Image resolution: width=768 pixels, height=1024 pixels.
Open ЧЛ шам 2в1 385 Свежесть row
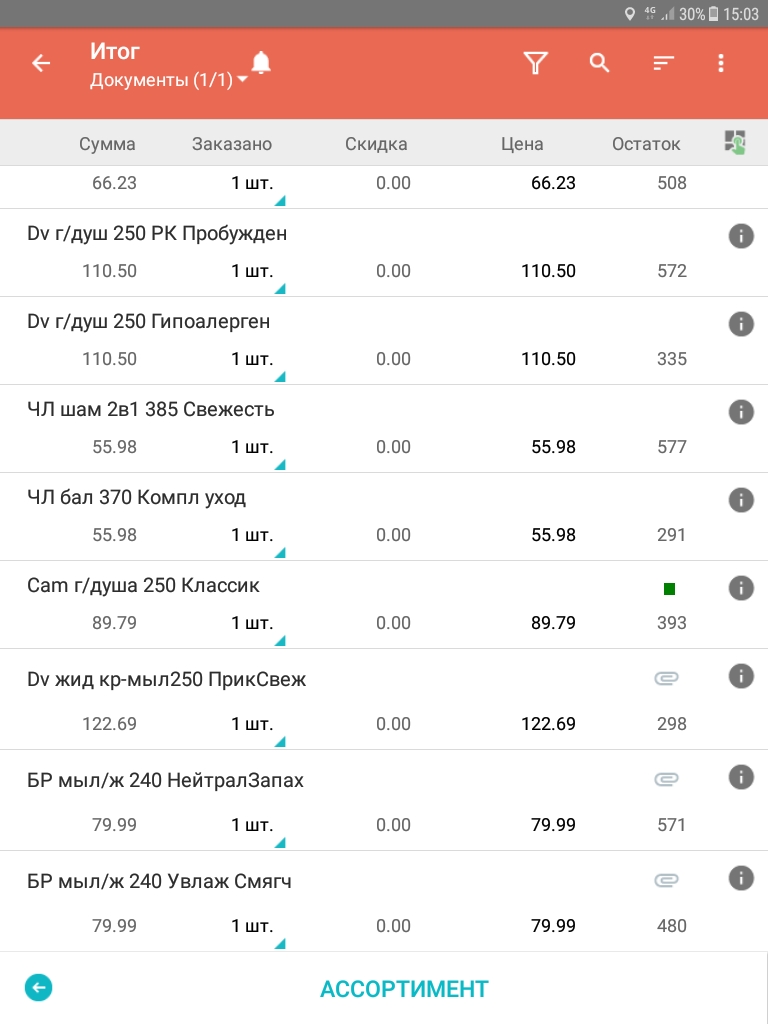(151, 410)
